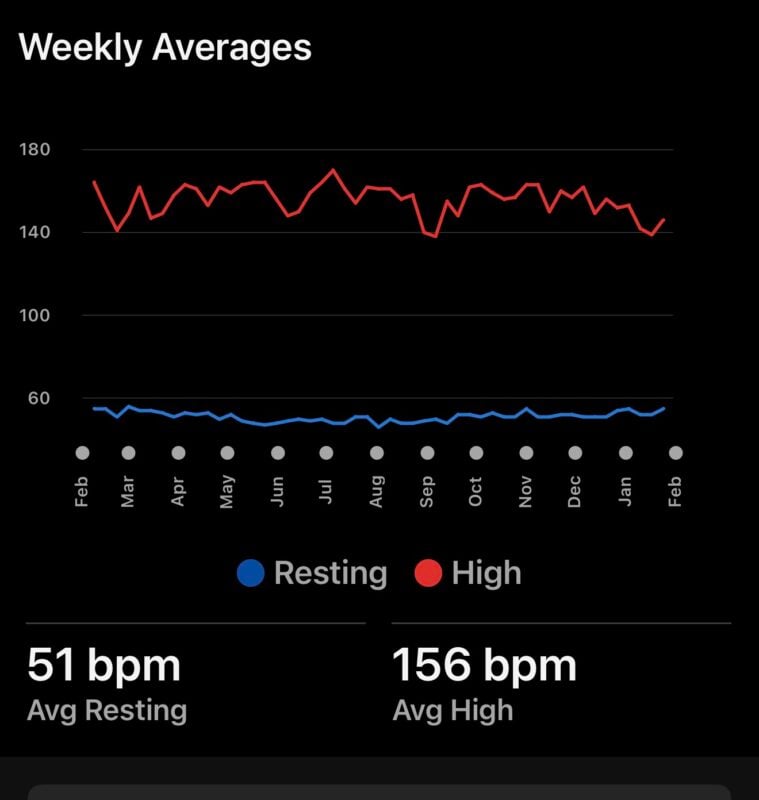Screen dimensions: 759x800
Task: Toggle the final Feb marker dot
Action: [676, 451]
